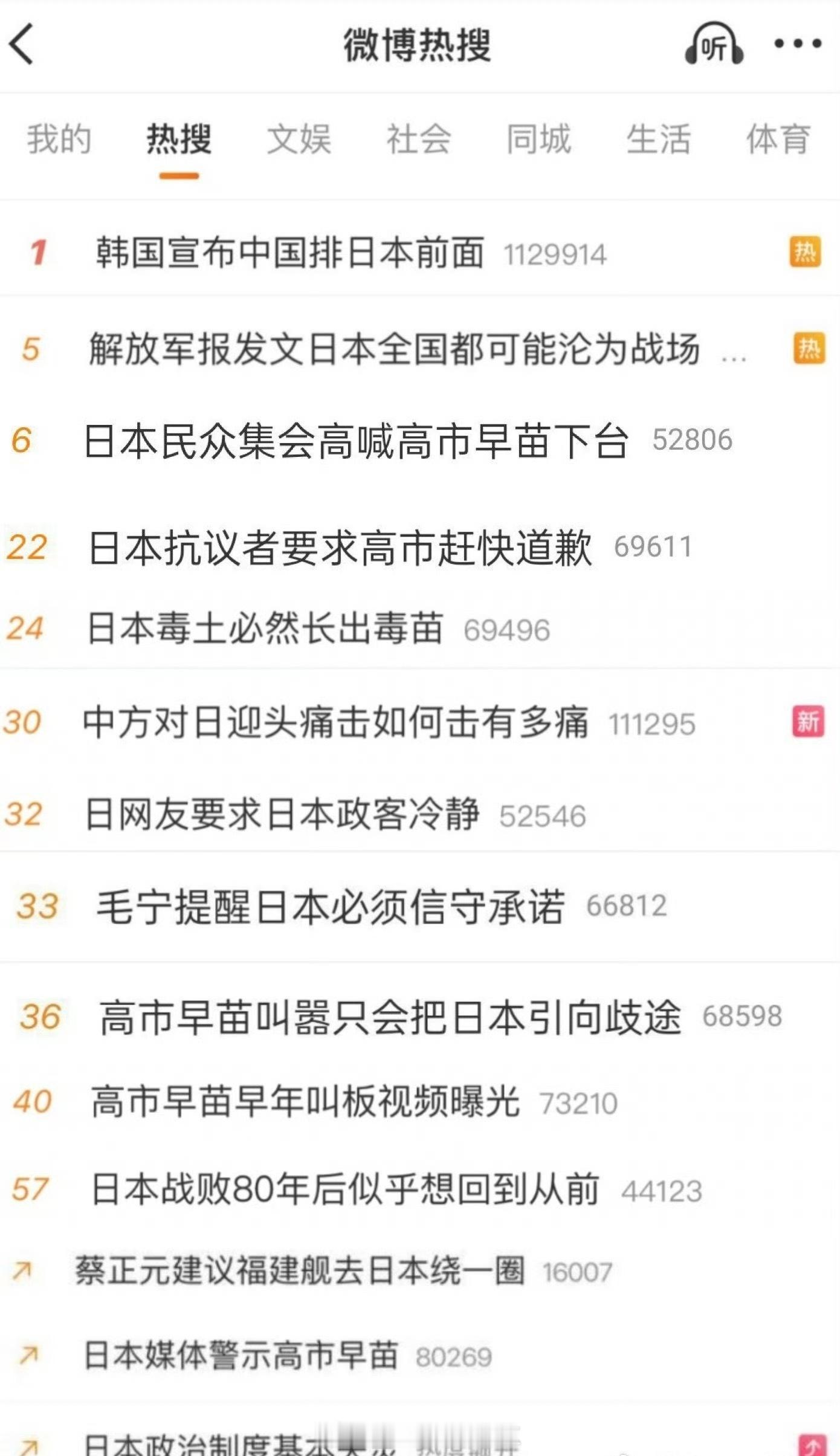This screenshot has width=840, height=1456.
Task: Open the listen headphones feature
Action: coord(714,44)
